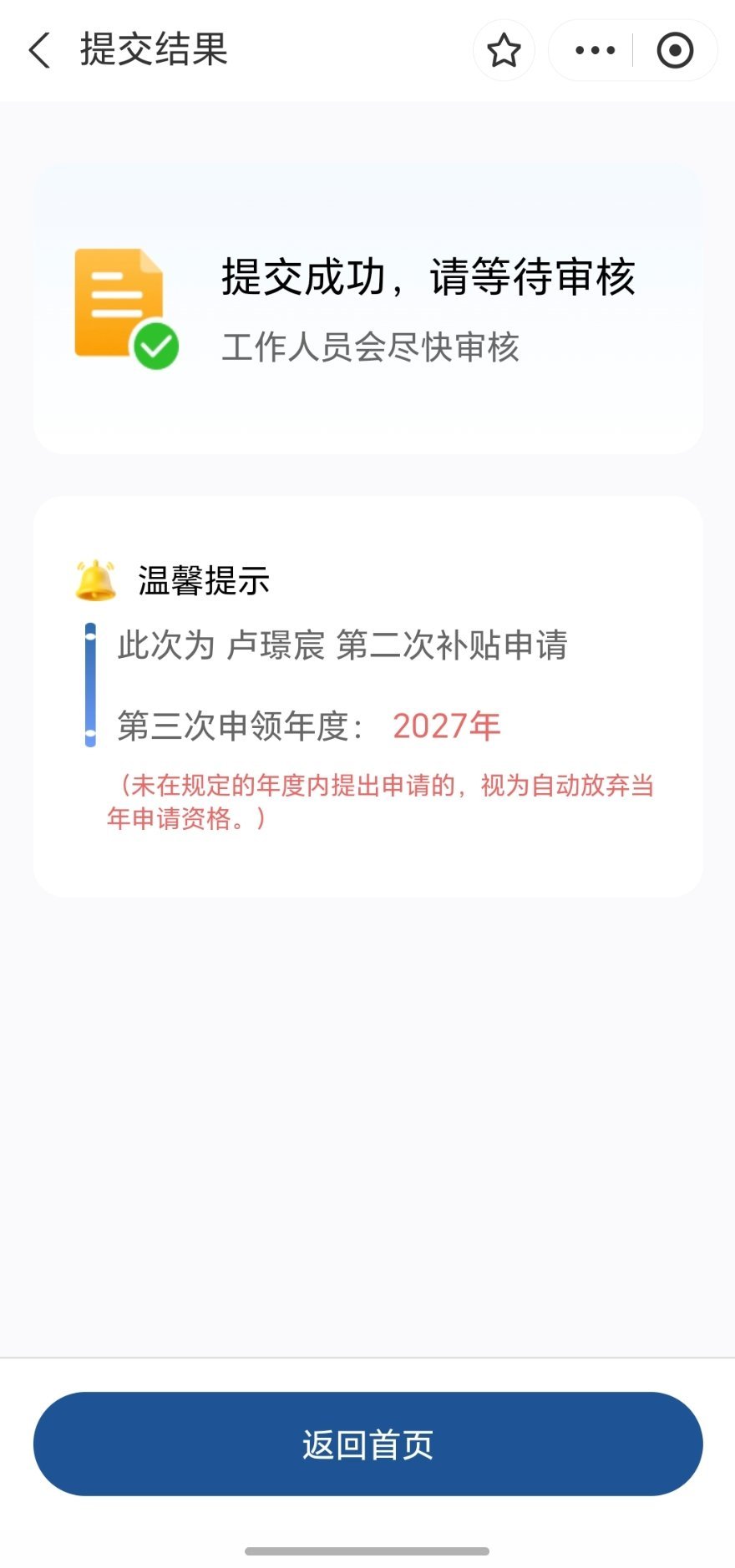Image resolution: width=735 pixels, height=1568 pixels.
Task: Exit the mini program via the circle icon
Action: [673, 51]
